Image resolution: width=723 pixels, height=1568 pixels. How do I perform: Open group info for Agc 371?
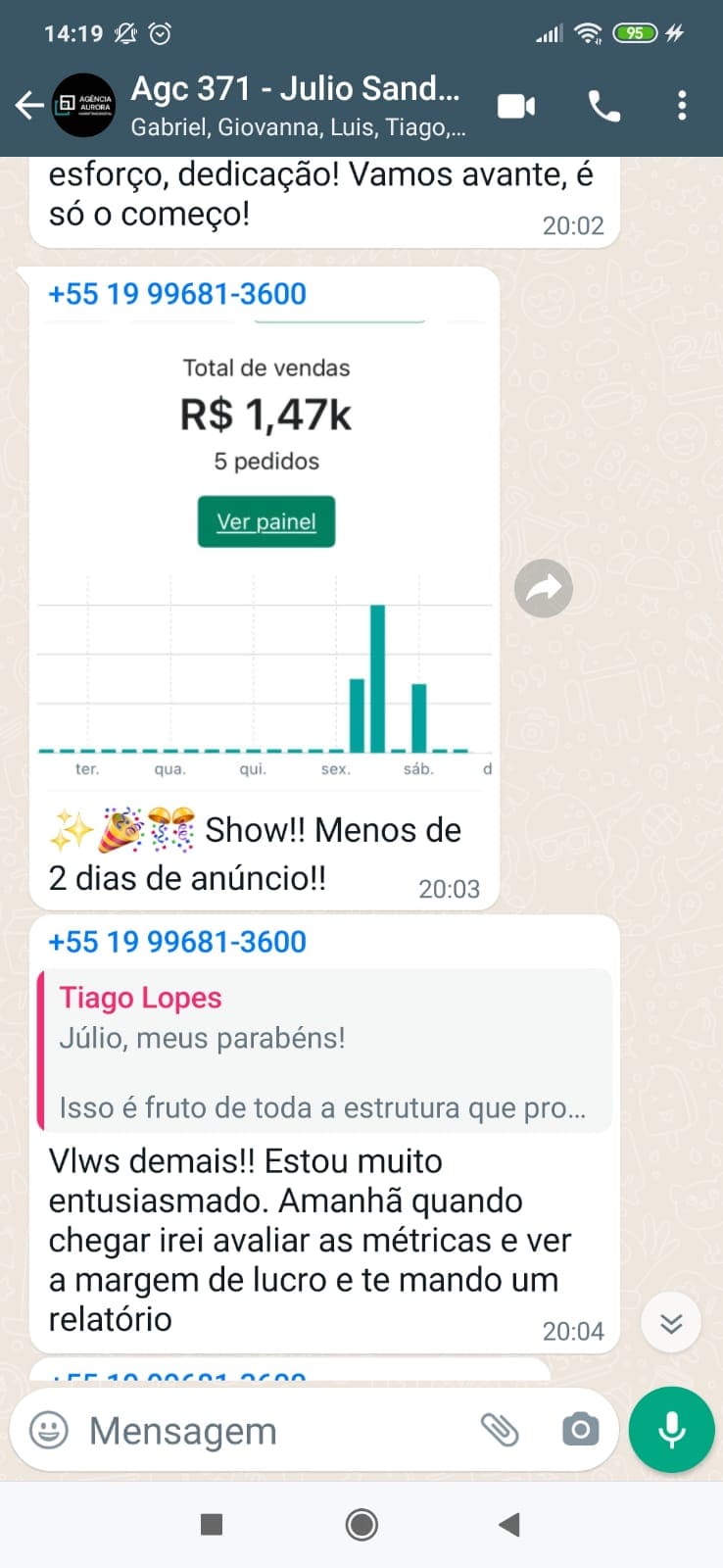coord(294,104)
